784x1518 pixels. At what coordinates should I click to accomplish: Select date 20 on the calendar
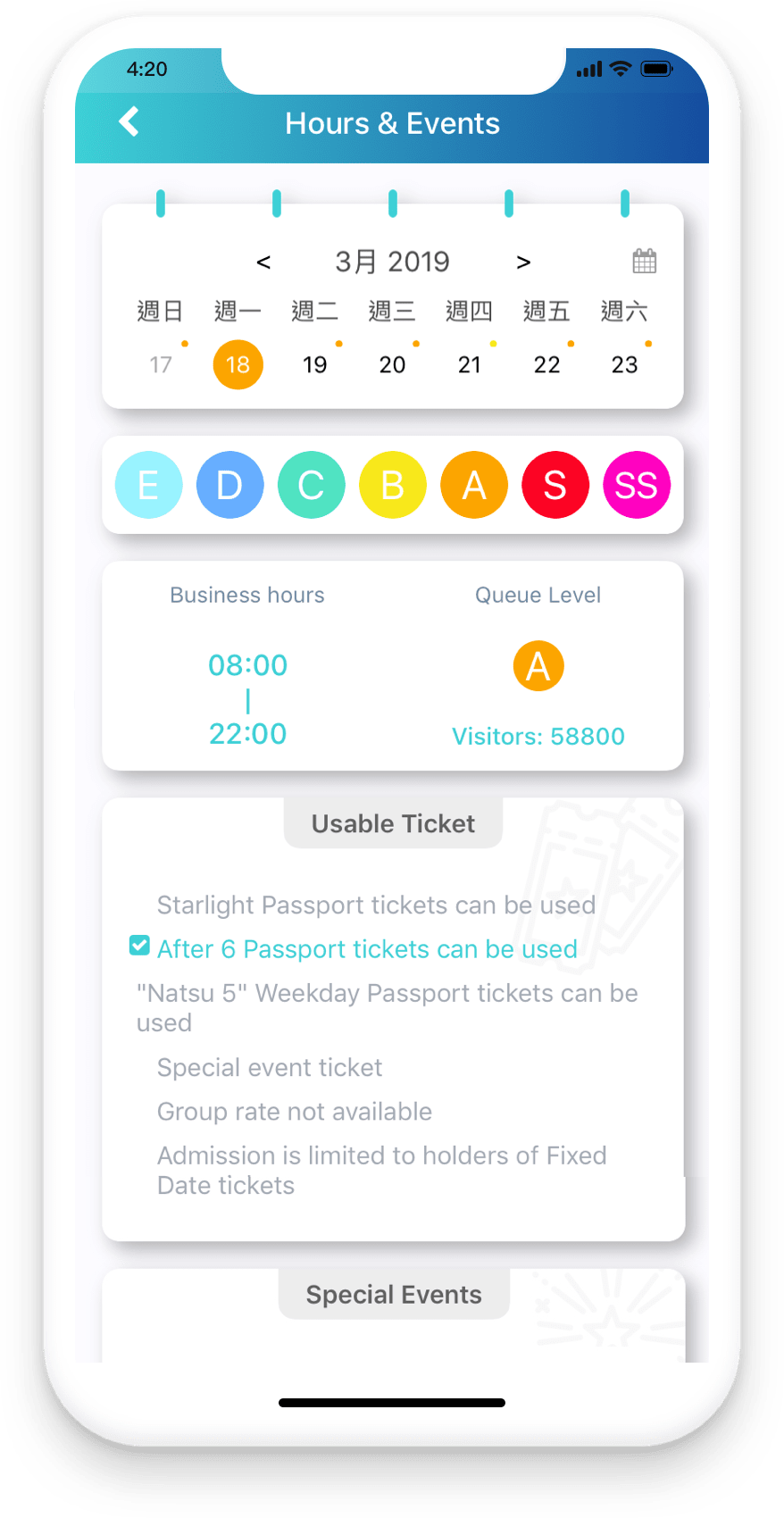(392, 364)
